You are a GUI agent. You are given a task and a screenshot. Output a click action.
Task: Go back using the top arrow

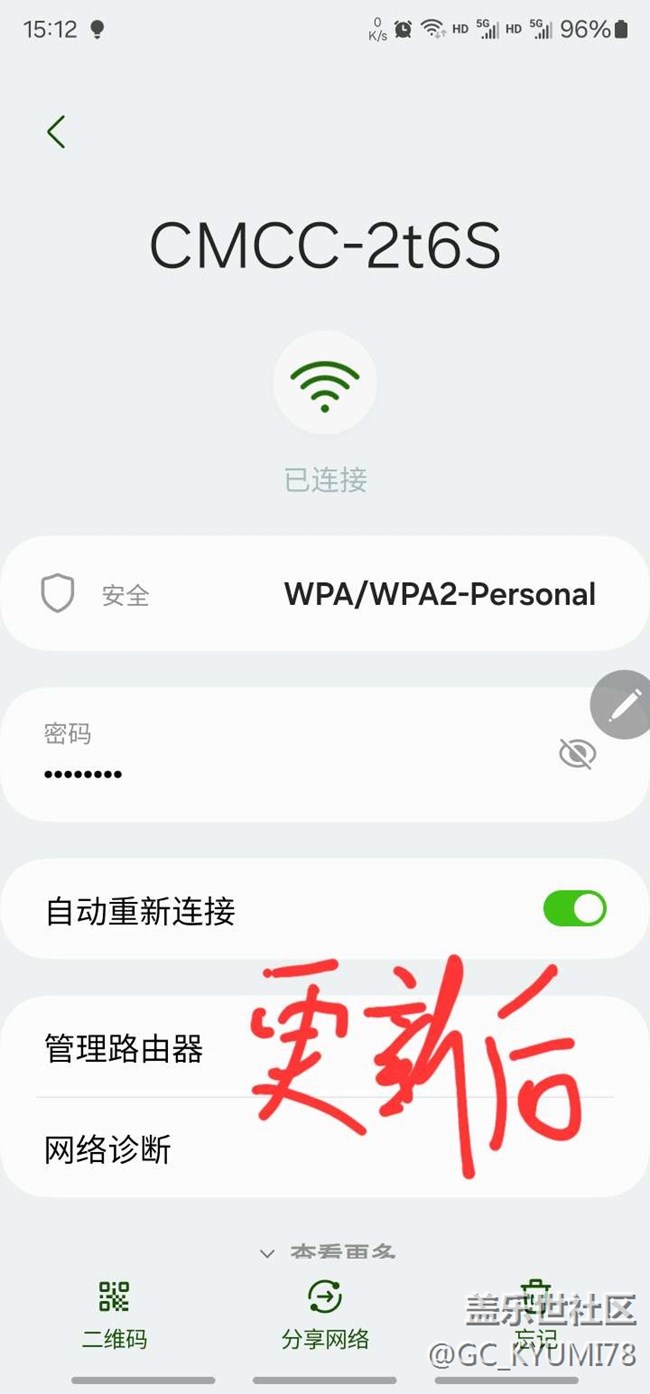(56, 132)
